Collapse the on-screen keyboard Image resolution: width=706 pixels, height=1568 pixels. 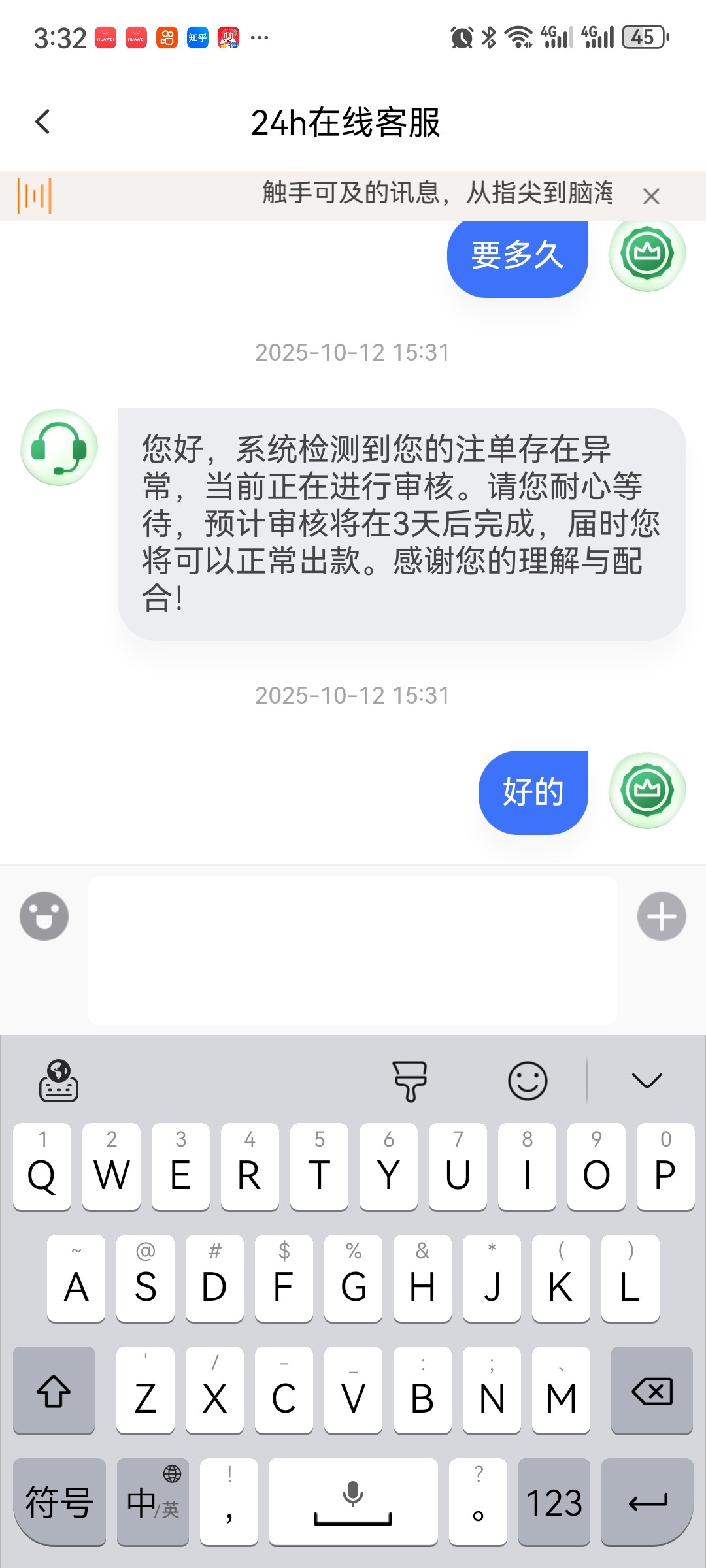tap(647, 1081)
